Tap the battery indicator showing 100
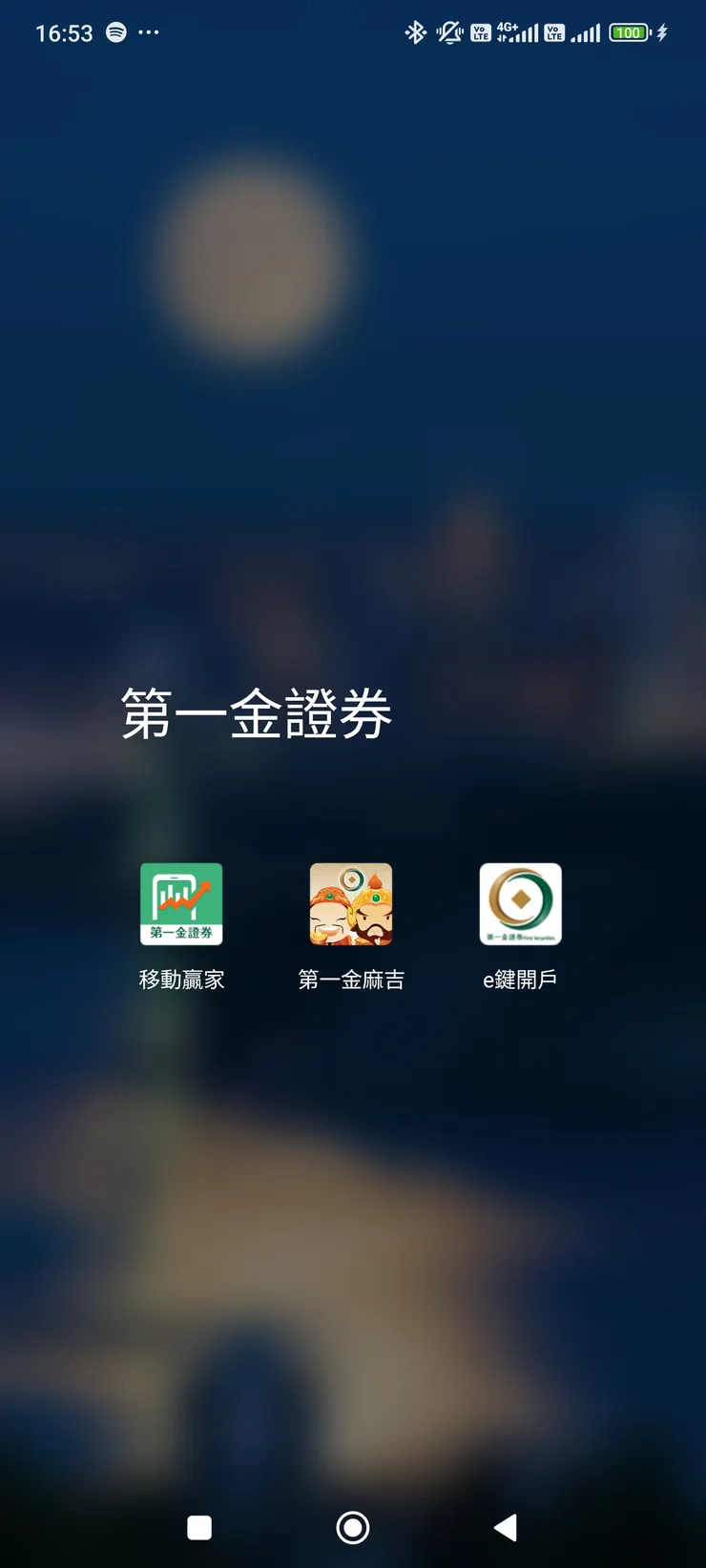 [629, 31]
